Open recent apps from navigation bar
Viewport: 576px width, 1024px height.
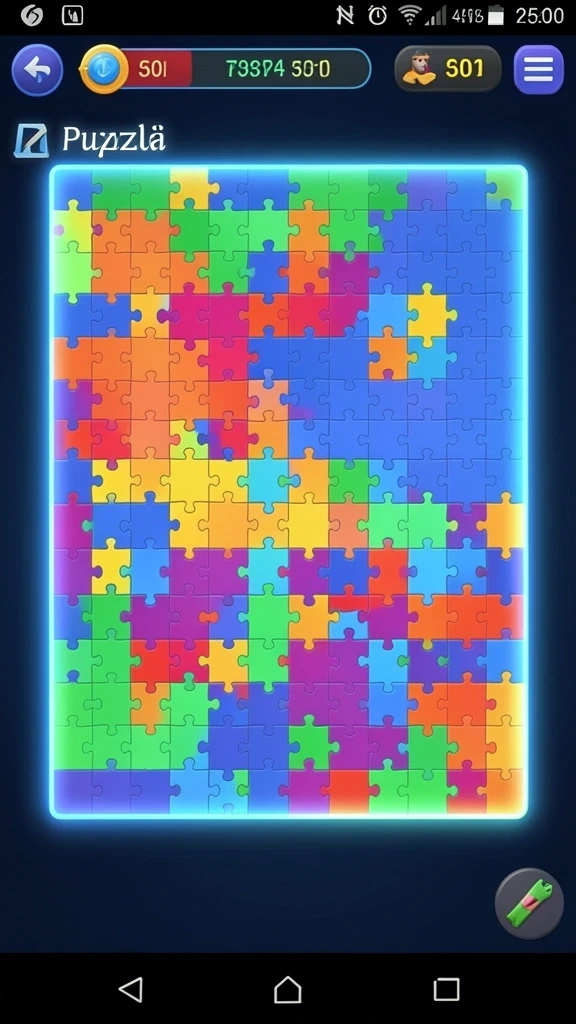[447, 989]
